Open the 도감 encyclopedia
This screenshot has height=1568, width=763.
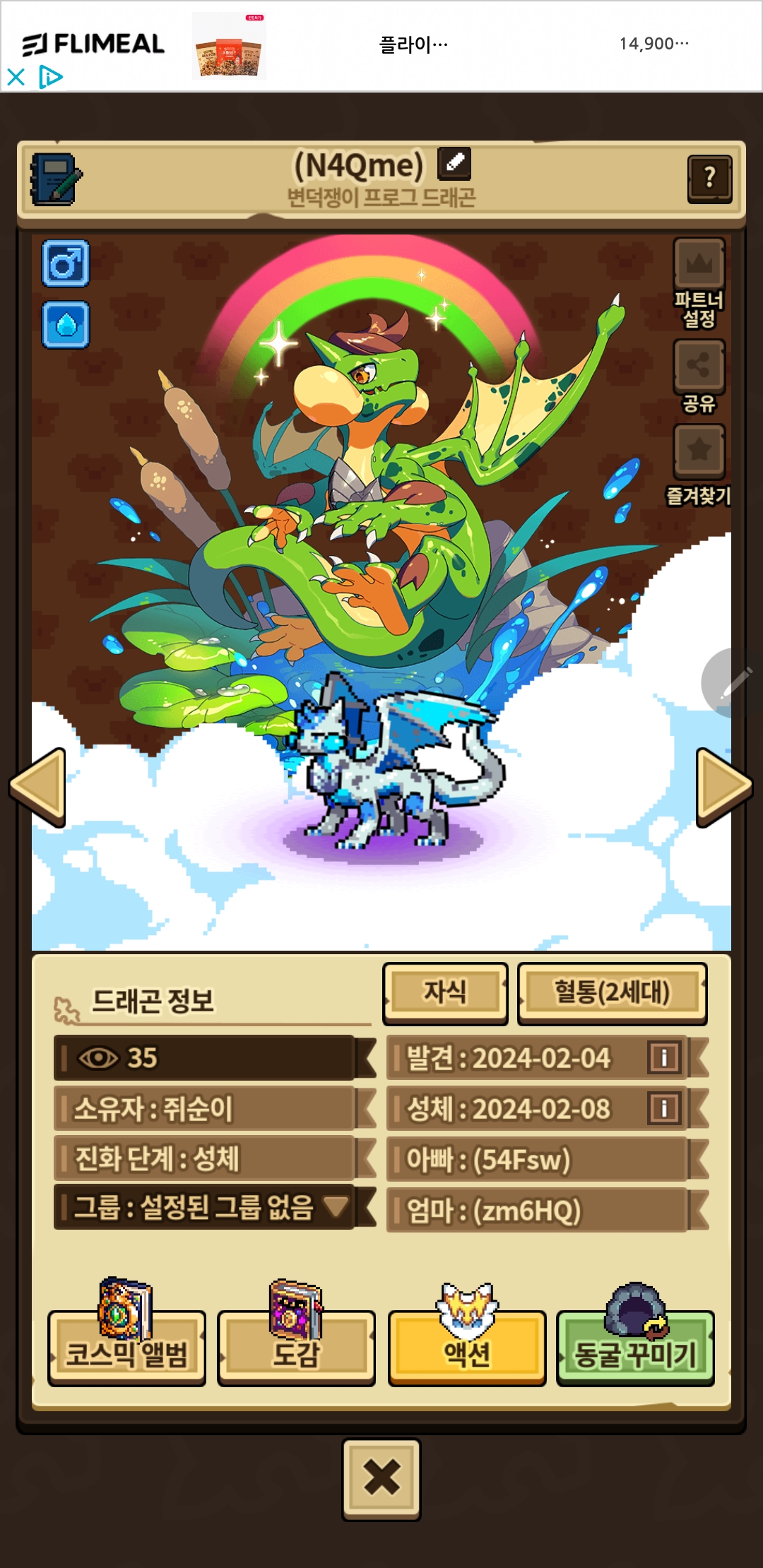pyautogui.click(x=296, y=1347)
